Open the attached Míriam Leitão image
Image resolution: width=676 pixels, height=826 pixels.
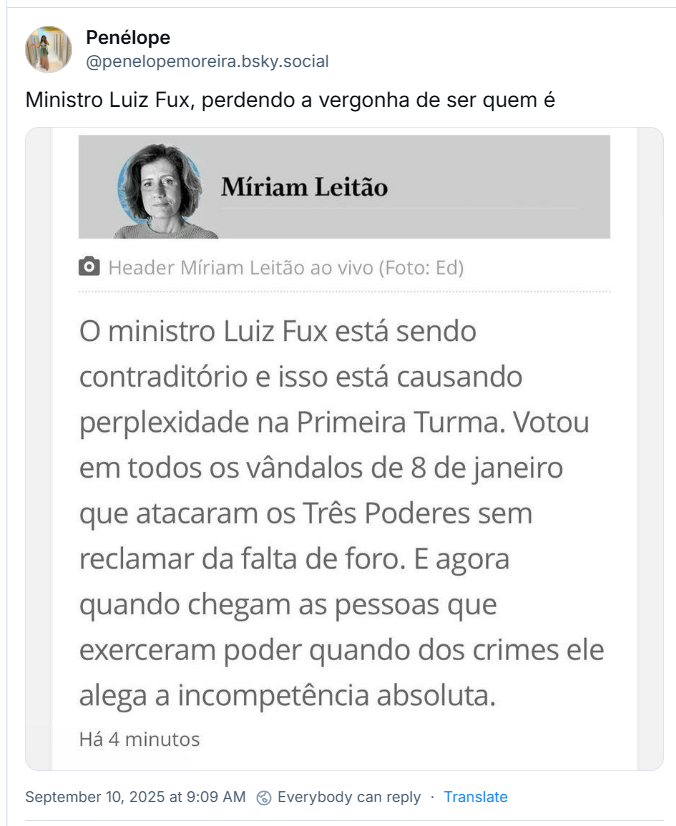(344, 449)
